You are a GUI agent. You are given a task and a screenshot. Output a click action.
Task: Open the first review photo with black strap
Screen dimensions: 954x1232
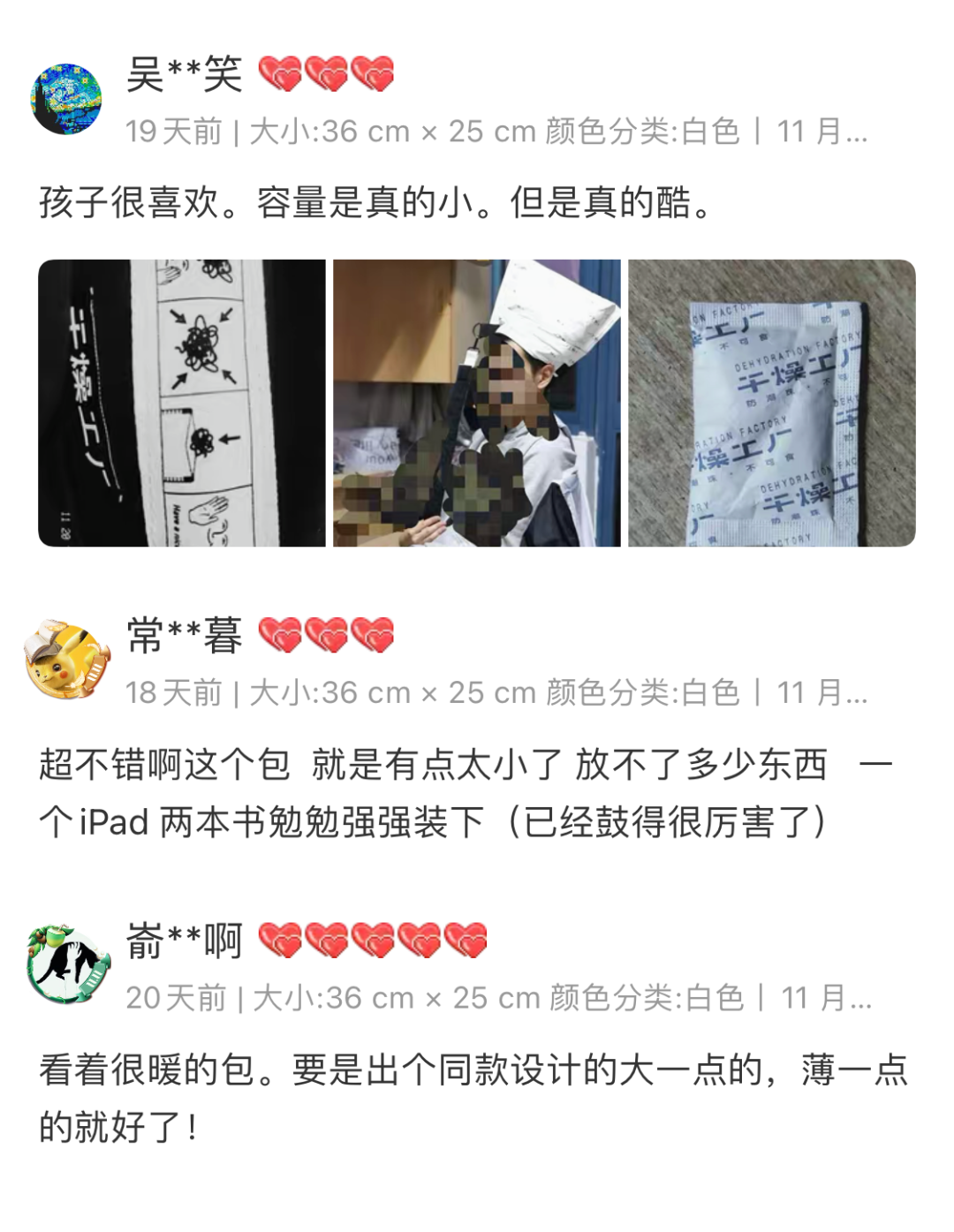[x=181, y=403]
